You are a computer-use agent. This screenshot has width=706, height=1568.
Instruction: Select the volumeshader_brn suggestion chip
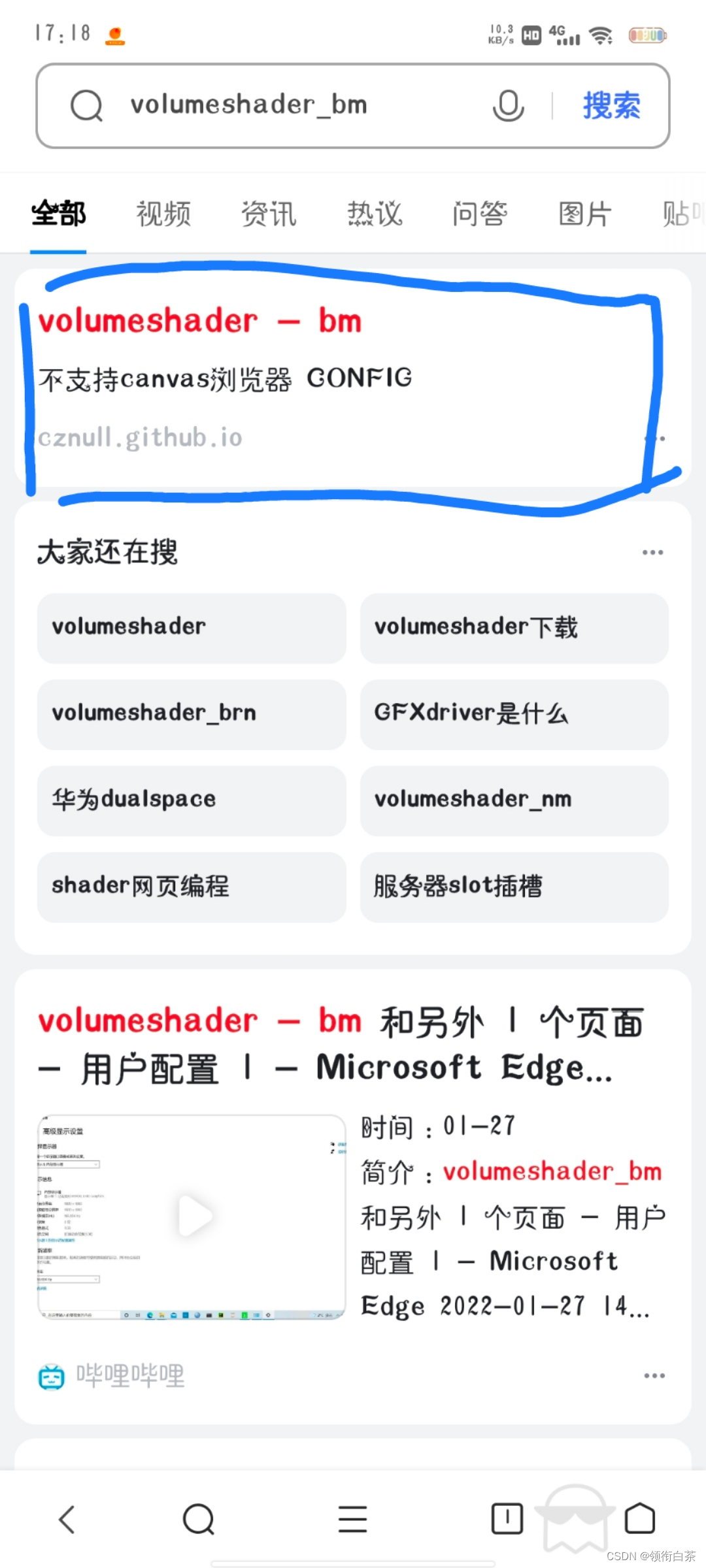(191, 714)
